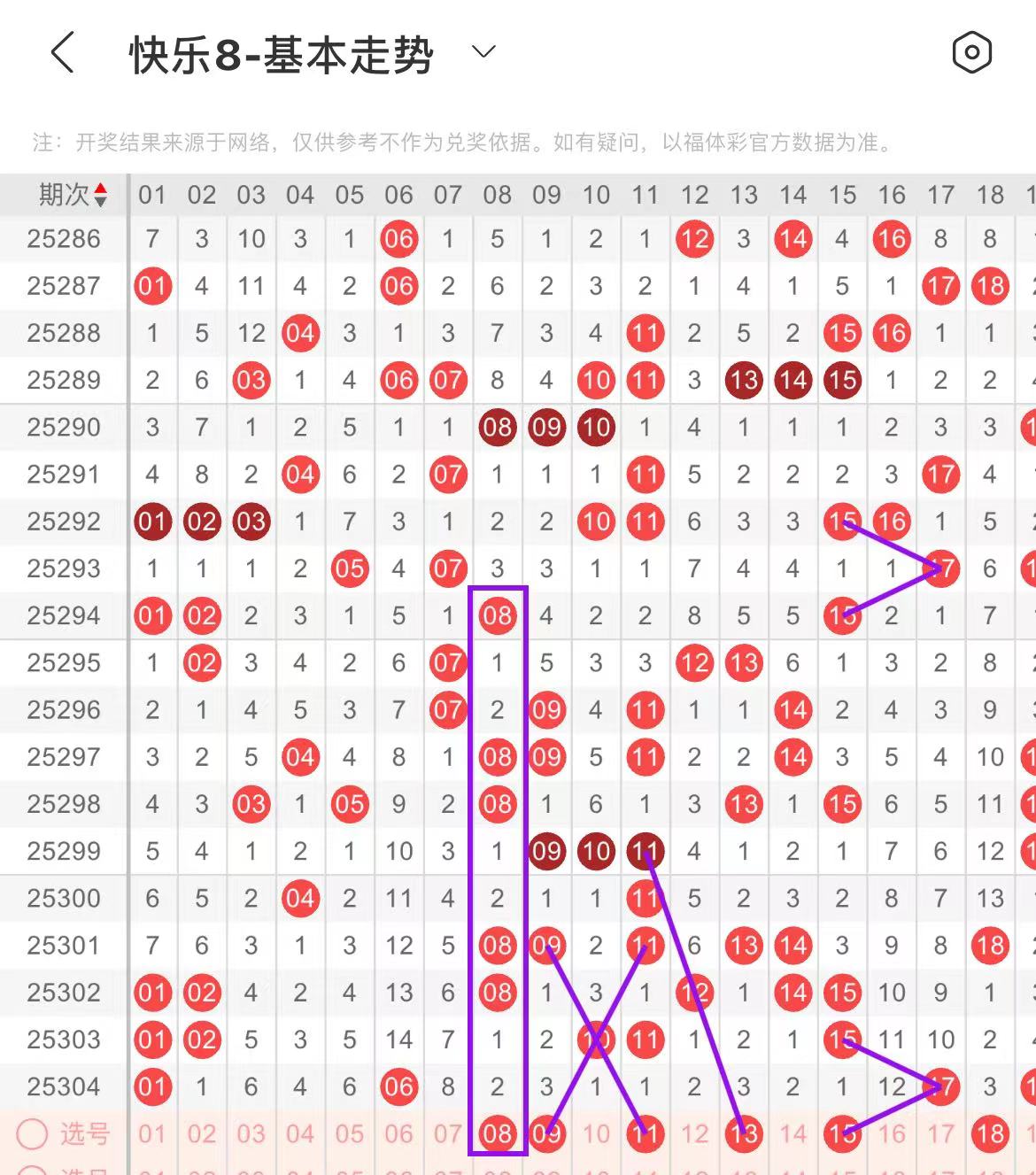Open the chart settings hexagon icon
Viewport: 1036px width, 1175px height.
coord(971,53)
